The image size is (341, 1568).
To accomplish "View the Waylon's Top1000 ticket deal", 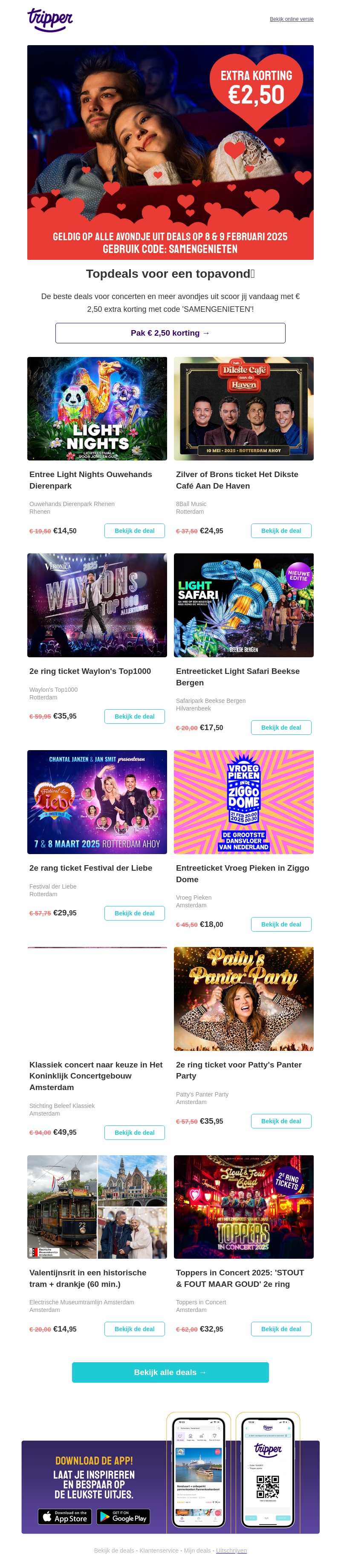I will [x=134, y=716].
